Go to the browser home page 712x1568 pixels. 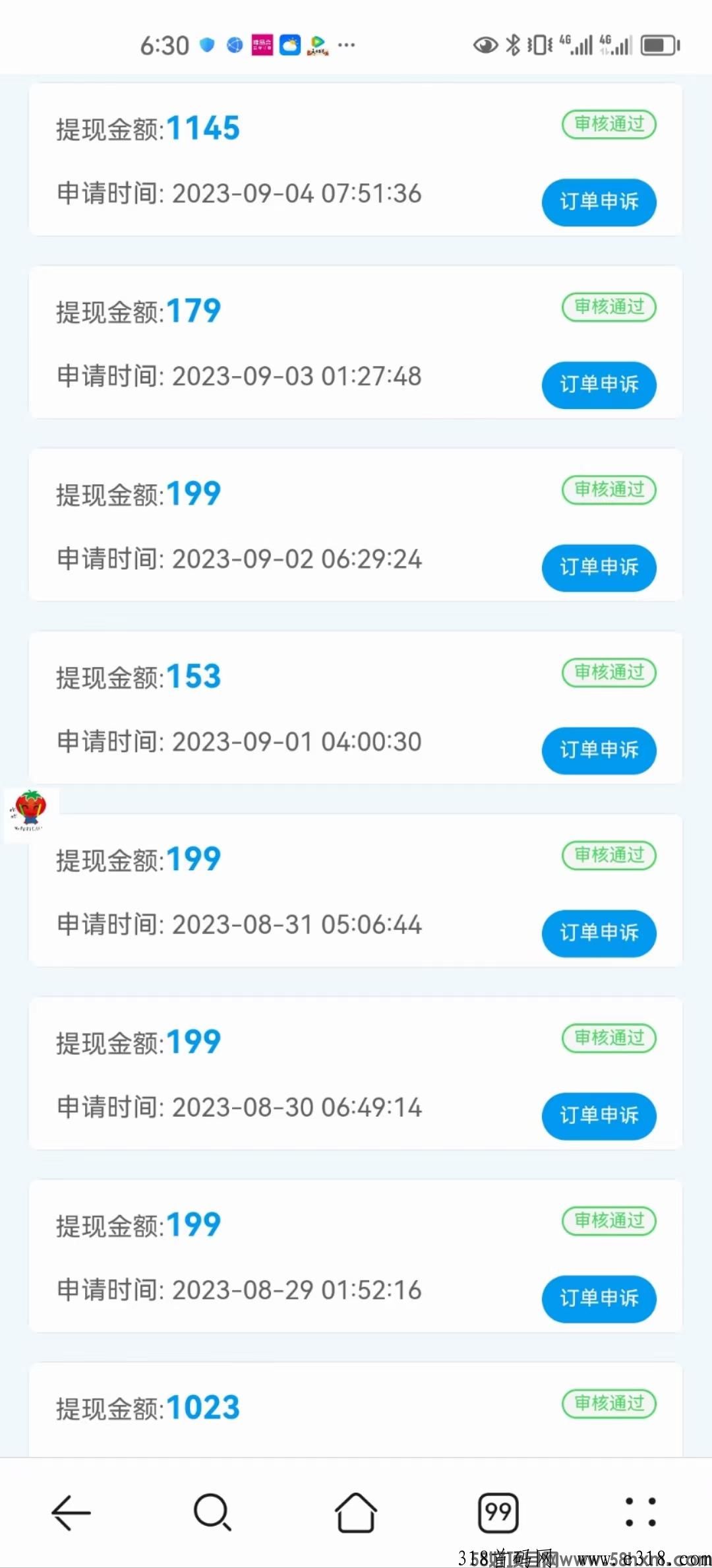tap(356, 1512)
